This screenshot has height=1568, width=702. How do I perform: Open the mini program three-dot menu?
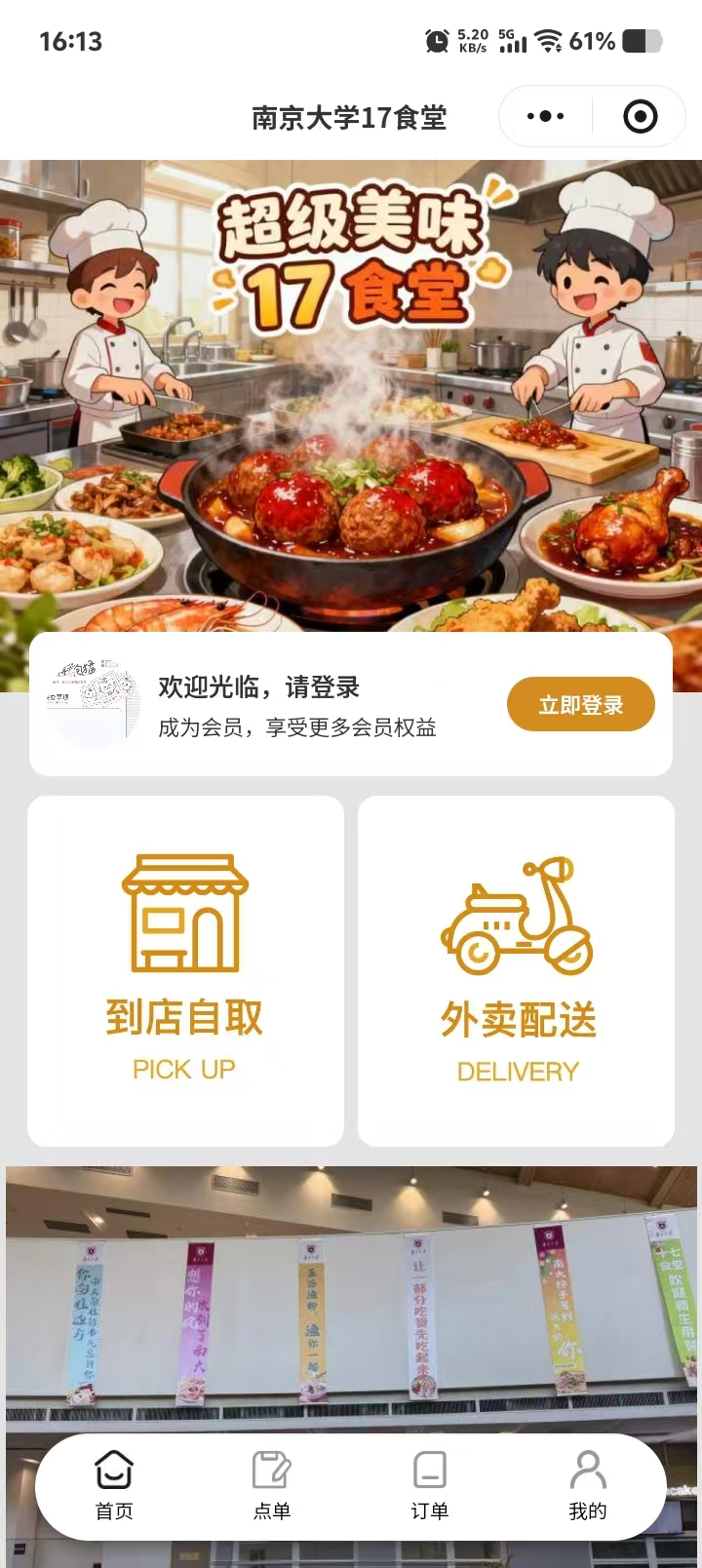(545, 117)
